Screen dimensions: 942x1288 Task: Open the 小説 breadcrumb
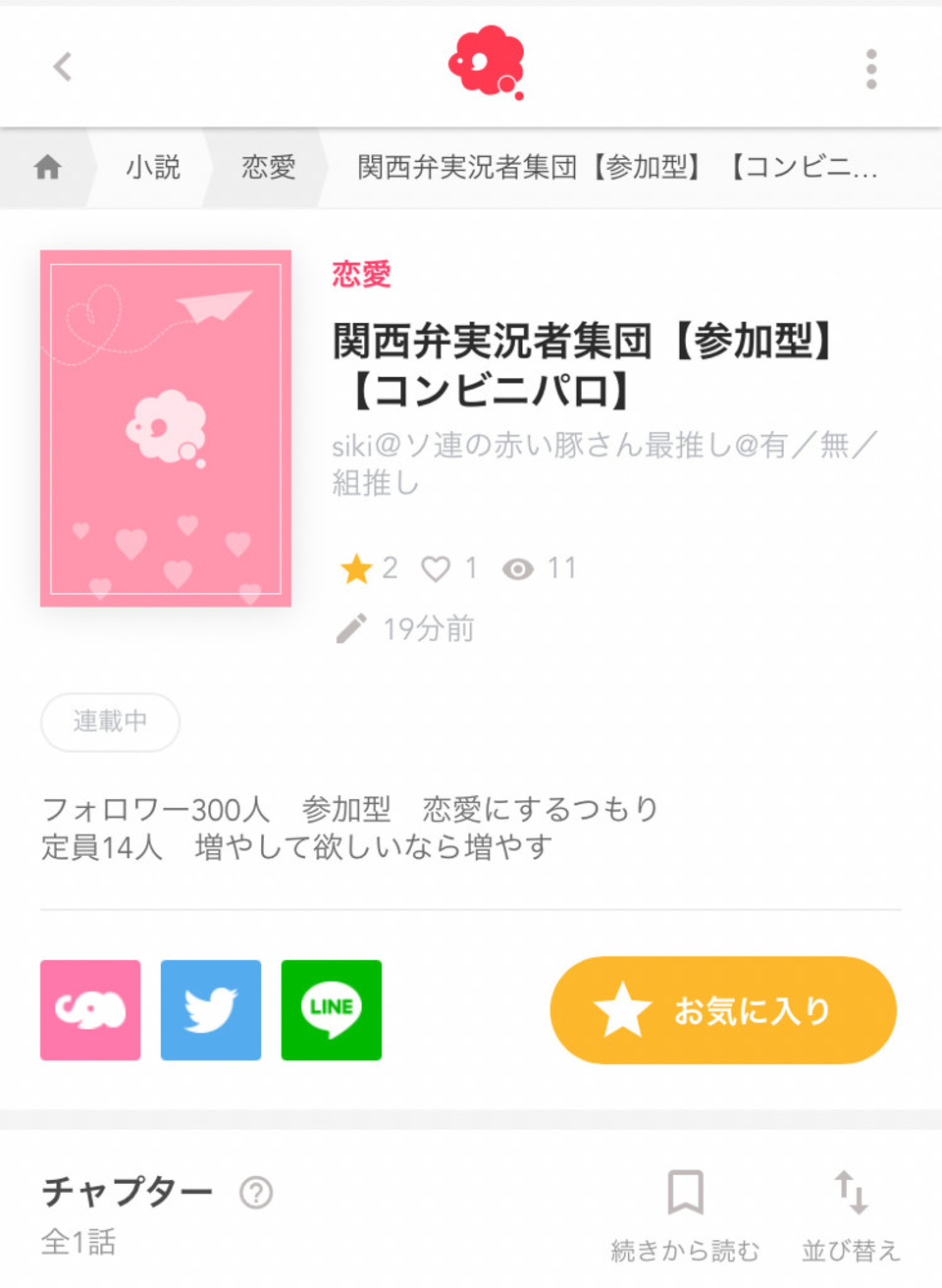coord(153,168)
